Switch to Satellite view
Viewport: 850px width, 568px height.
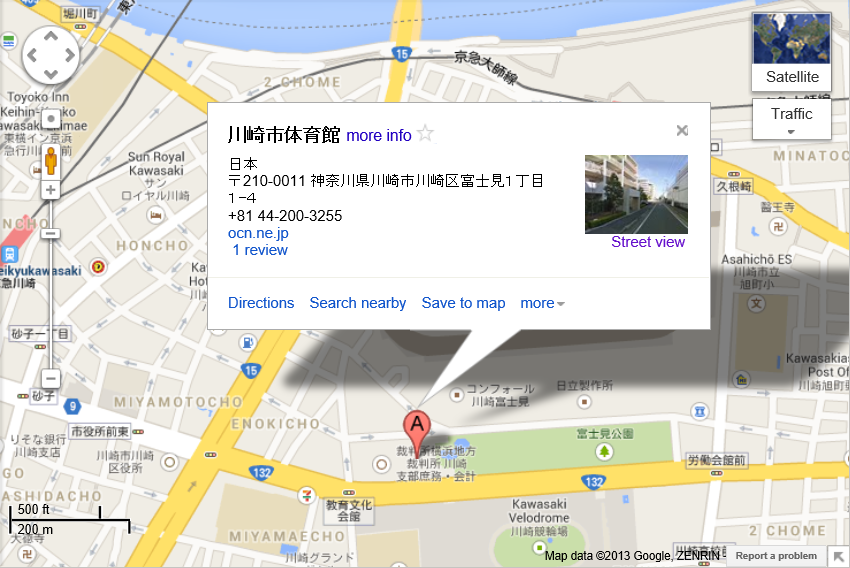pos(792,50)
